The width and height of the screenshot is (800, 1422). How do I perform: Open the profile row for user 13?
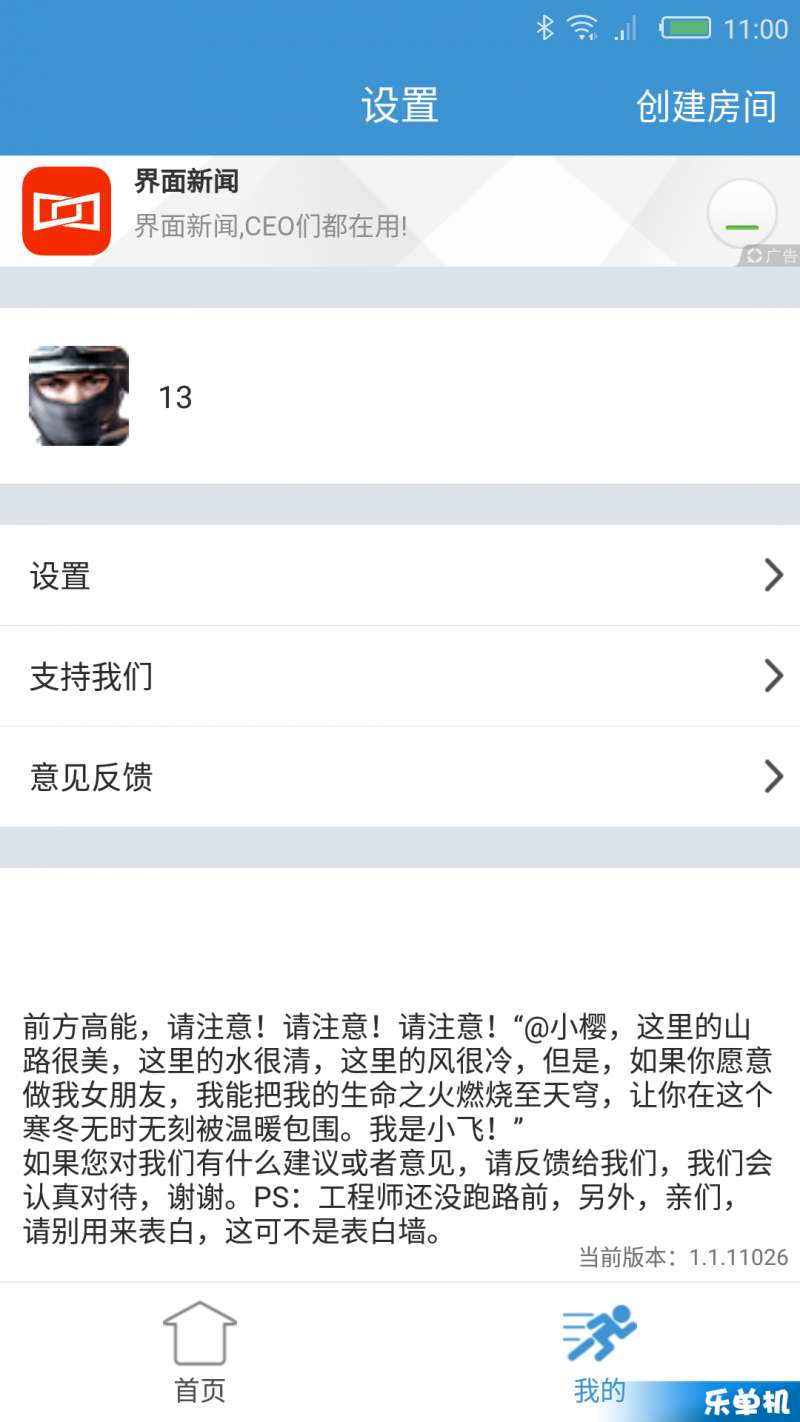point(400,396)
